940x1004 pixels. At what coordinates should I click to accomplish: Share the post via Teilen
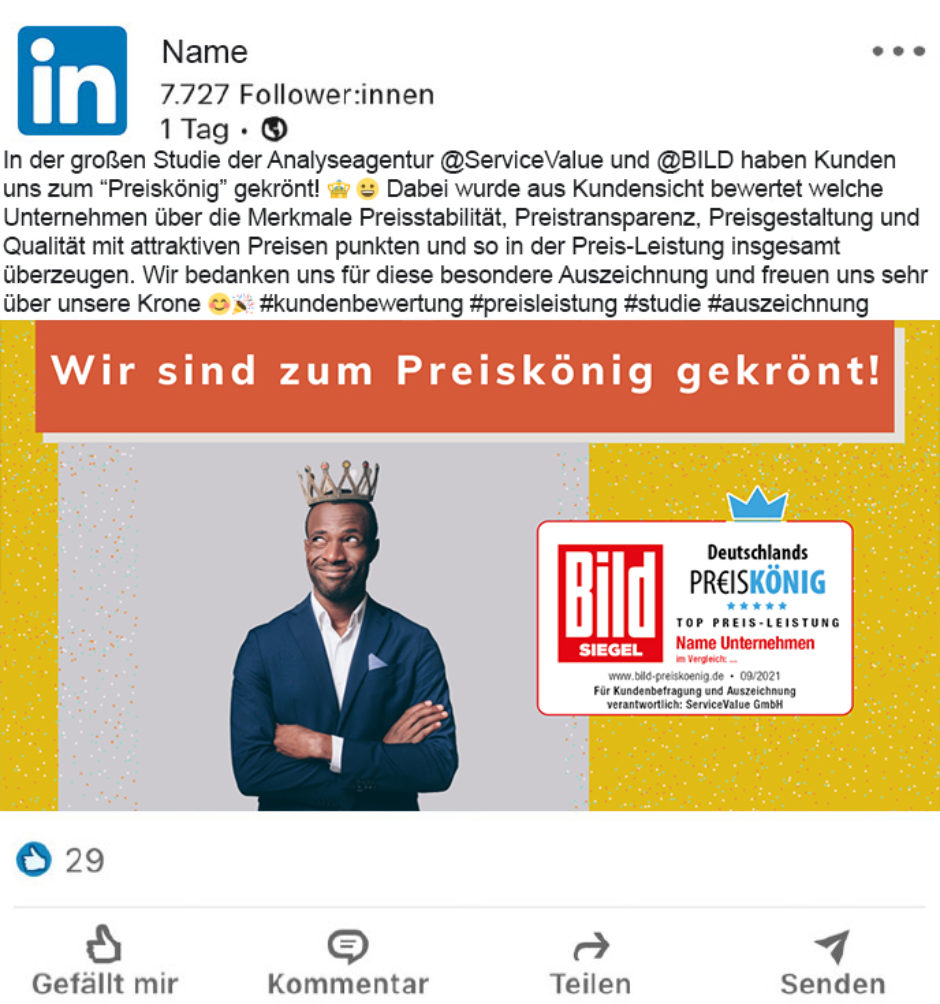pyautogui.click(x=590, y=960)
